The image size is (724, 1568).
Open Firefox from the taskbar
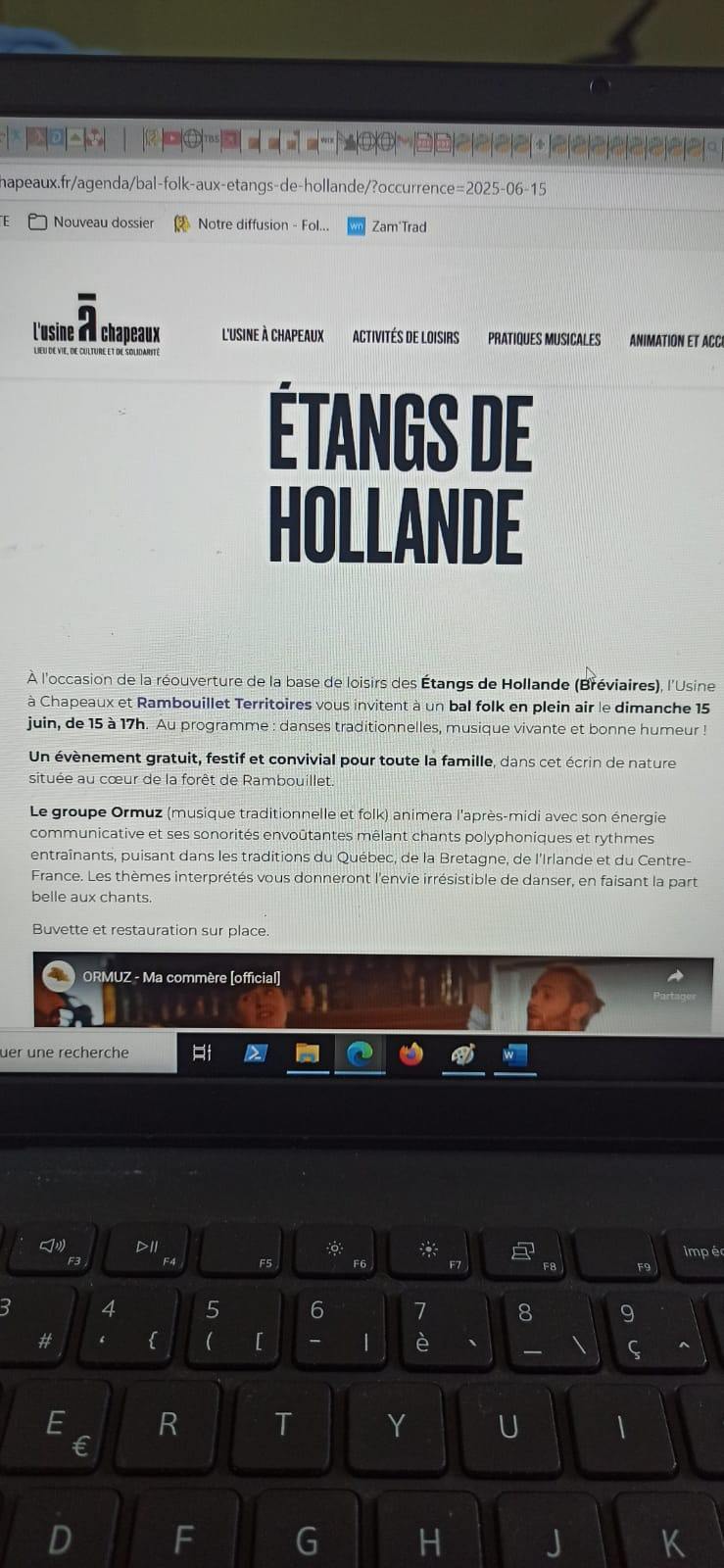pos(411,1054)
